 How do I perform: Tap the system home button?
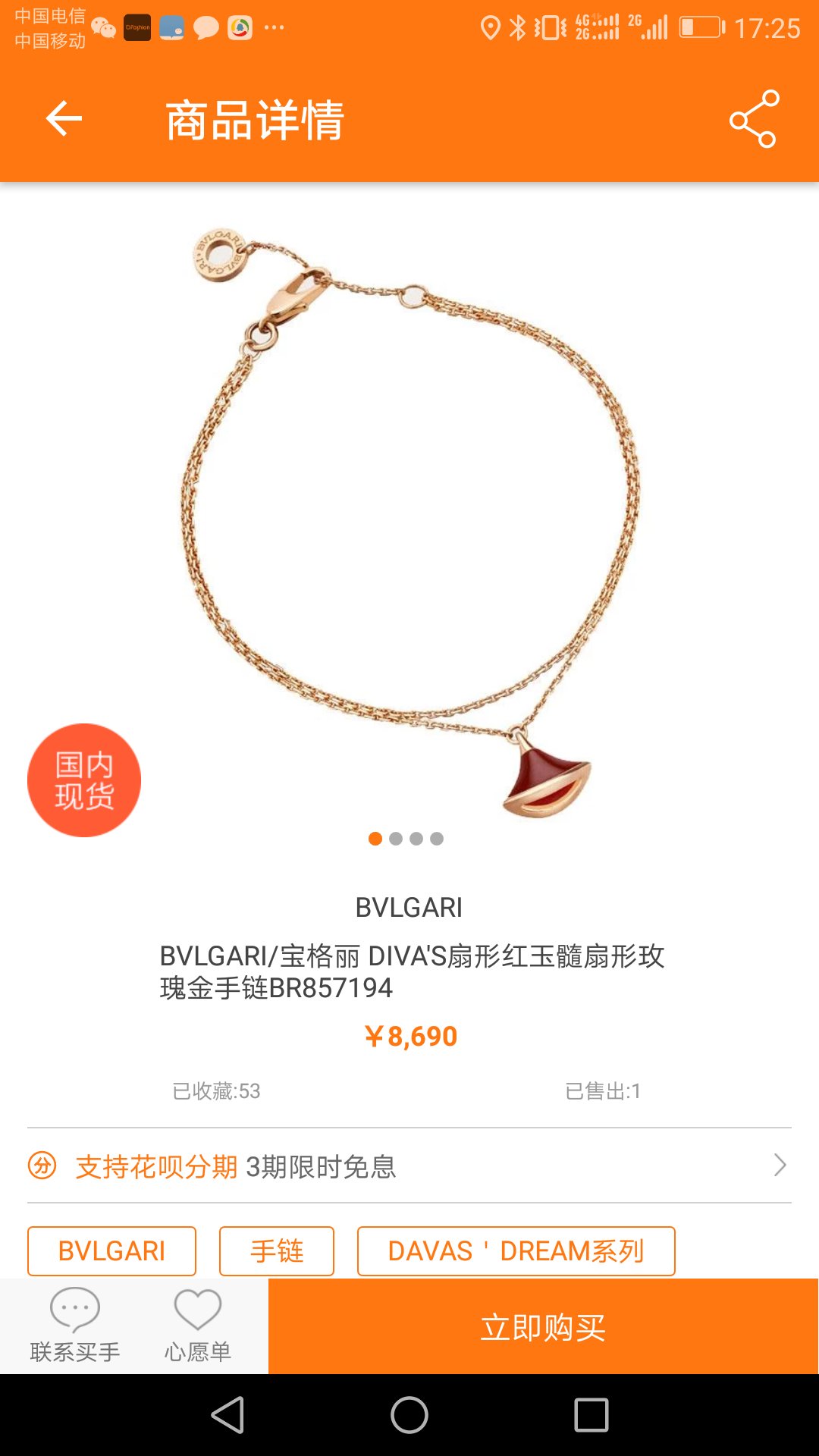tap(409, 1415)
